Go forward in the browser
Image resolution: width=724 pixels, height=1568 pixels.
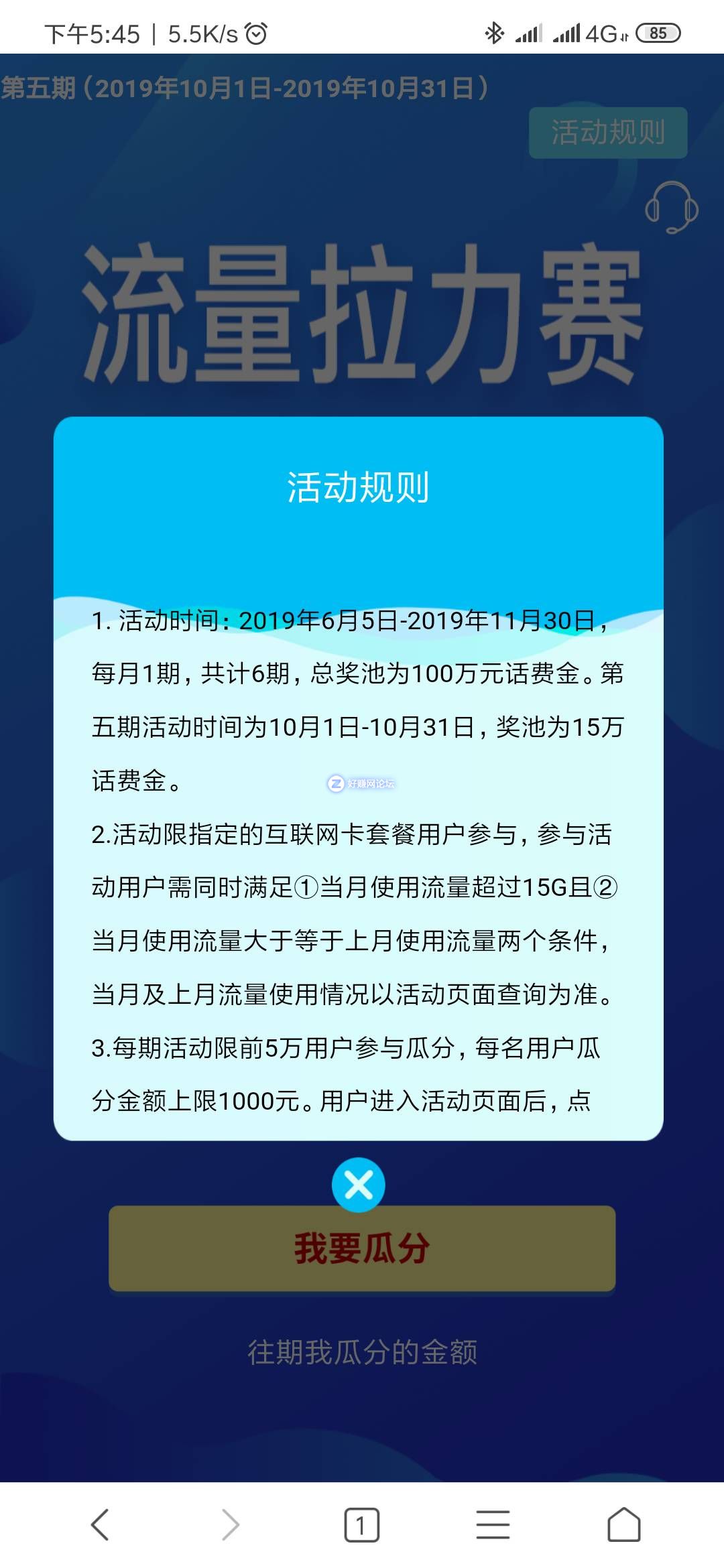(x=230, y=1525)
